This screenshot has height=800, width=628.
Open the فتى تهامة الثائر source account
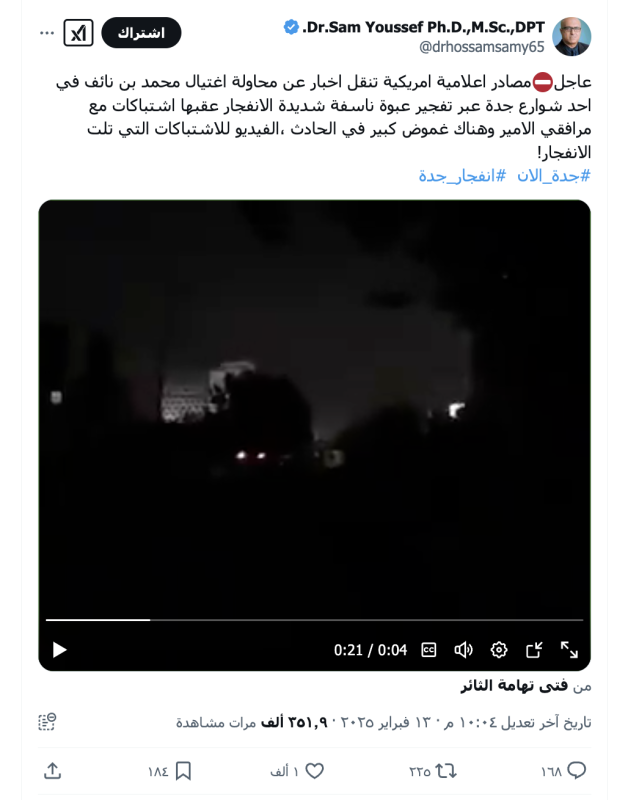pos(514,685)
